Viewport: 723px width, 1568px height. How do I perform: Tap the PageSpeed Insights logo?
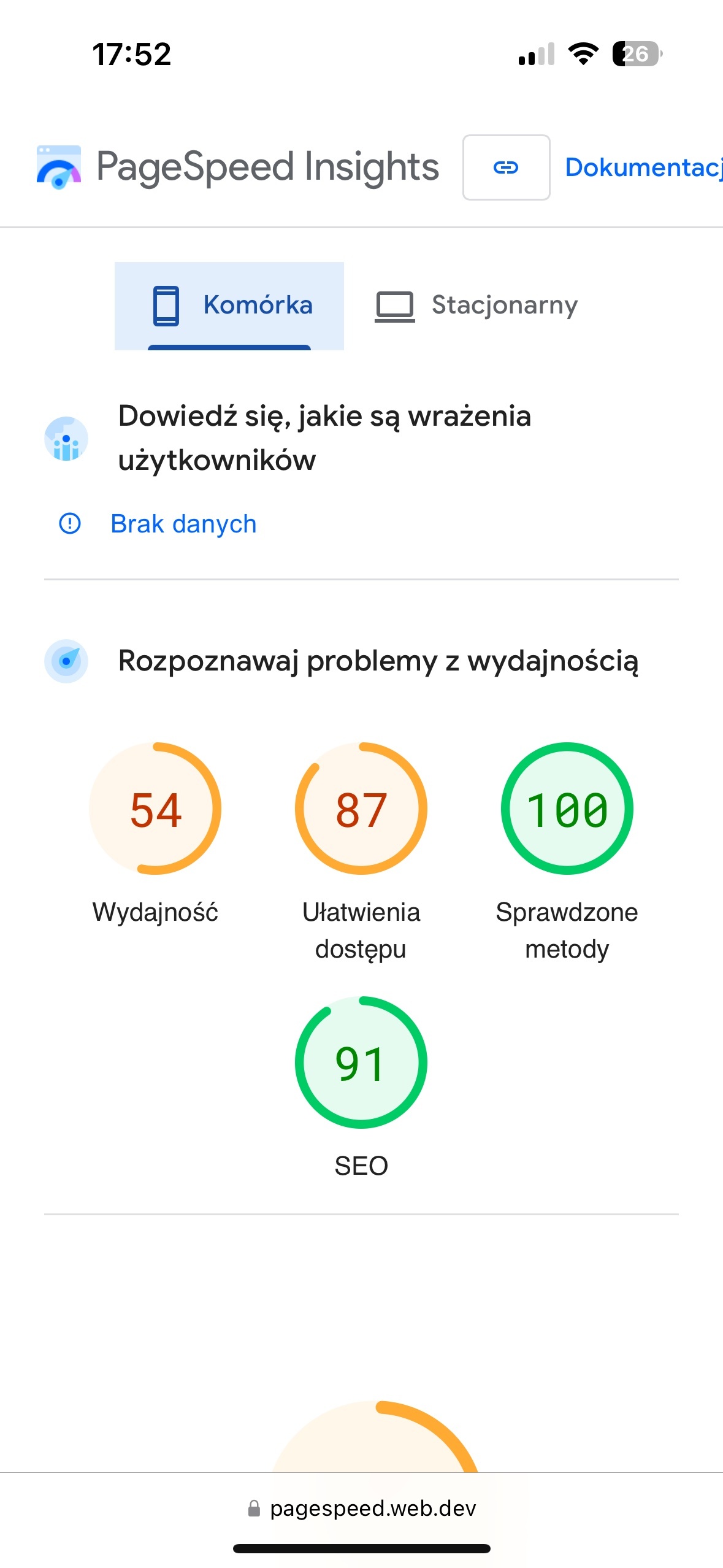pos(238,167)
